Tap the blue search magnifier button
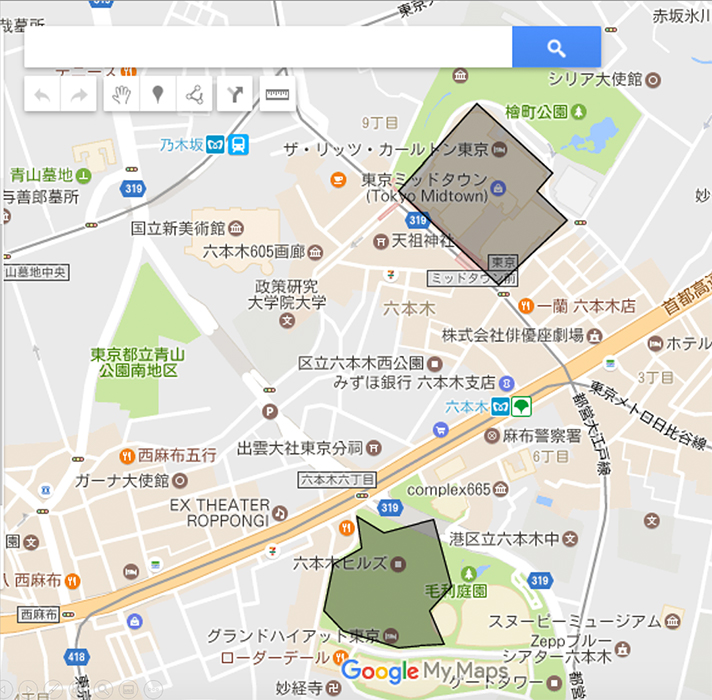Screen dimensions: 712x700 coord(556,47)
